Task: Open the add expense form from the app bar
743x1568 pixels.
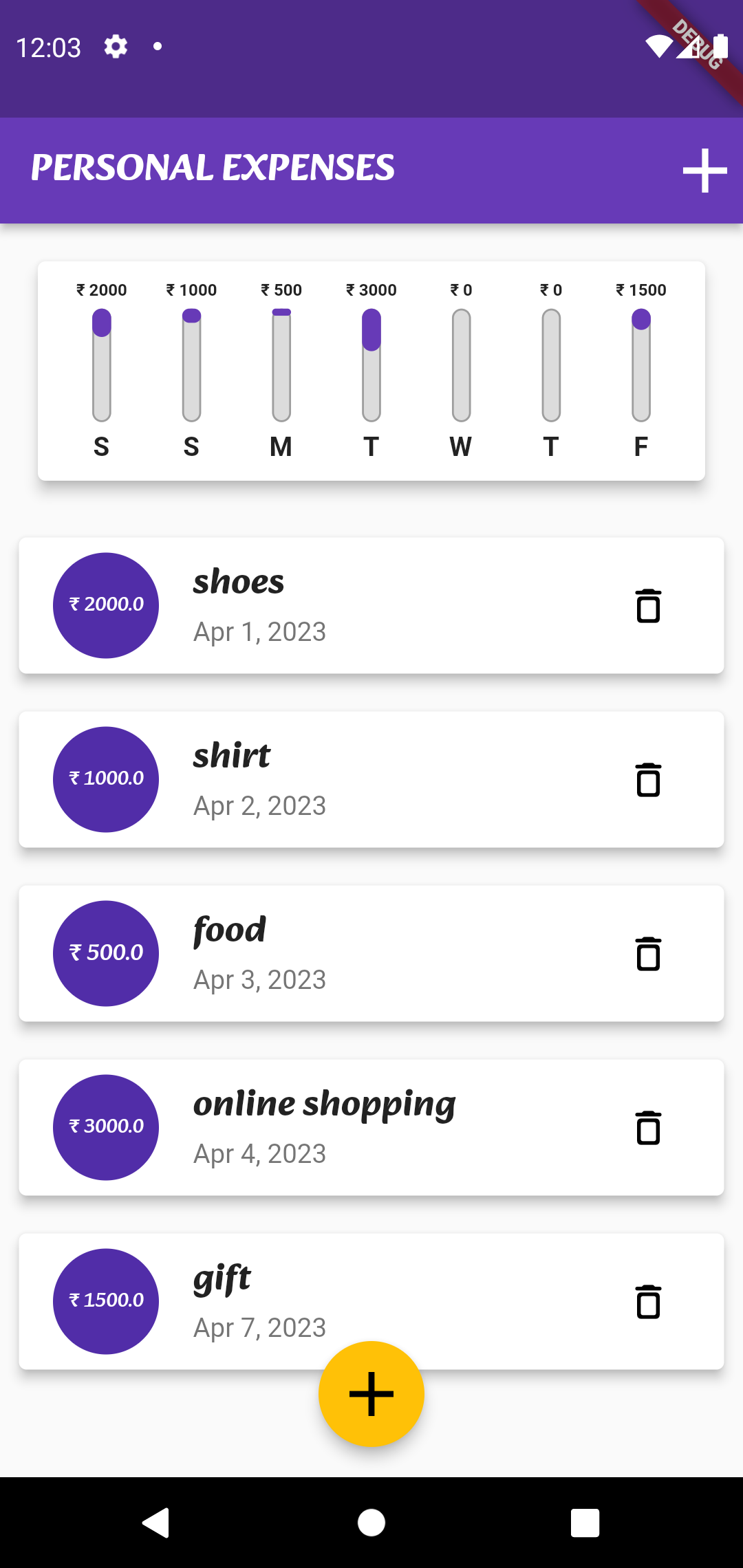Action: [x=704, y=168]
